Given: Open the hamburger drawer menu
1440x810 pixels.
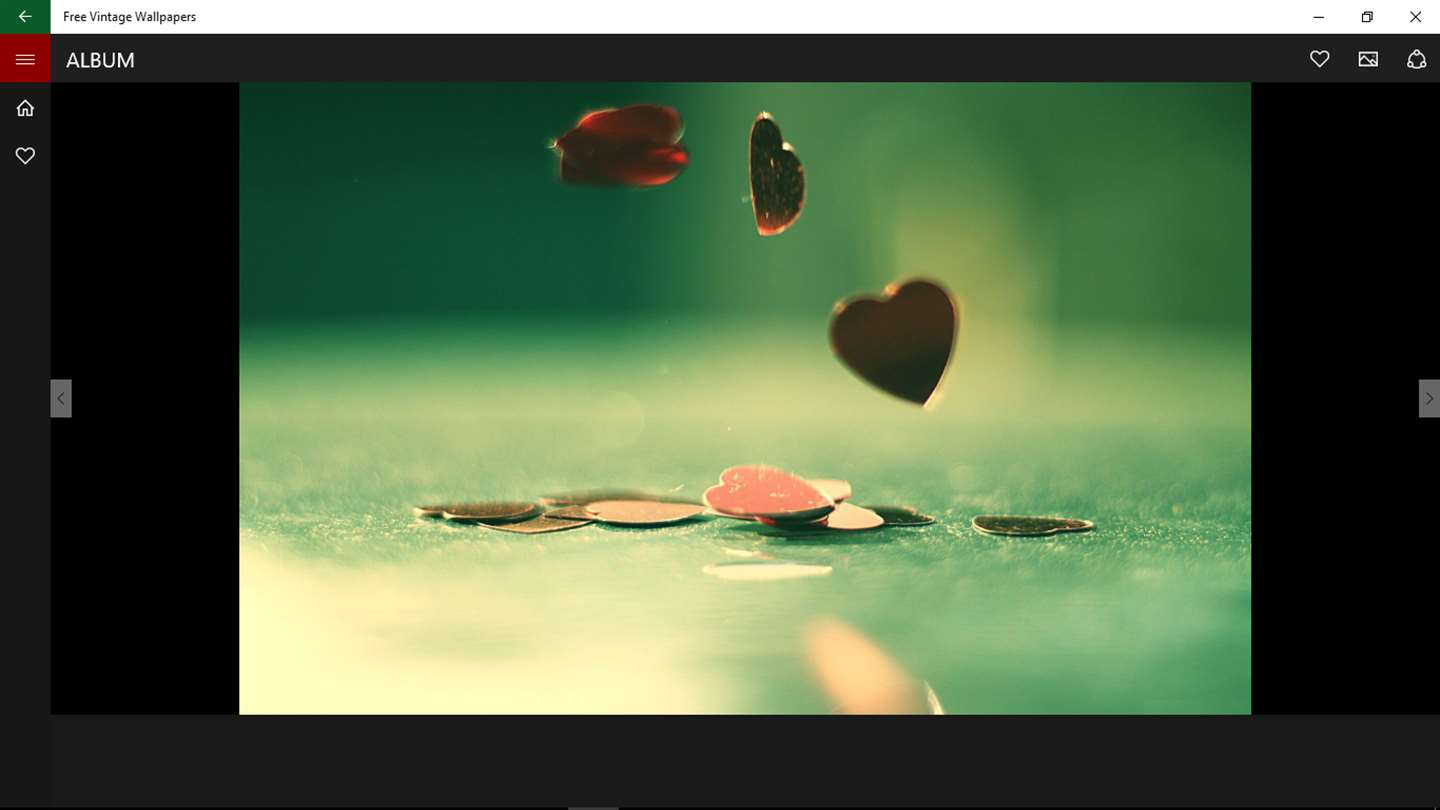Looking at the screenshot, I should tap(25, 60).
